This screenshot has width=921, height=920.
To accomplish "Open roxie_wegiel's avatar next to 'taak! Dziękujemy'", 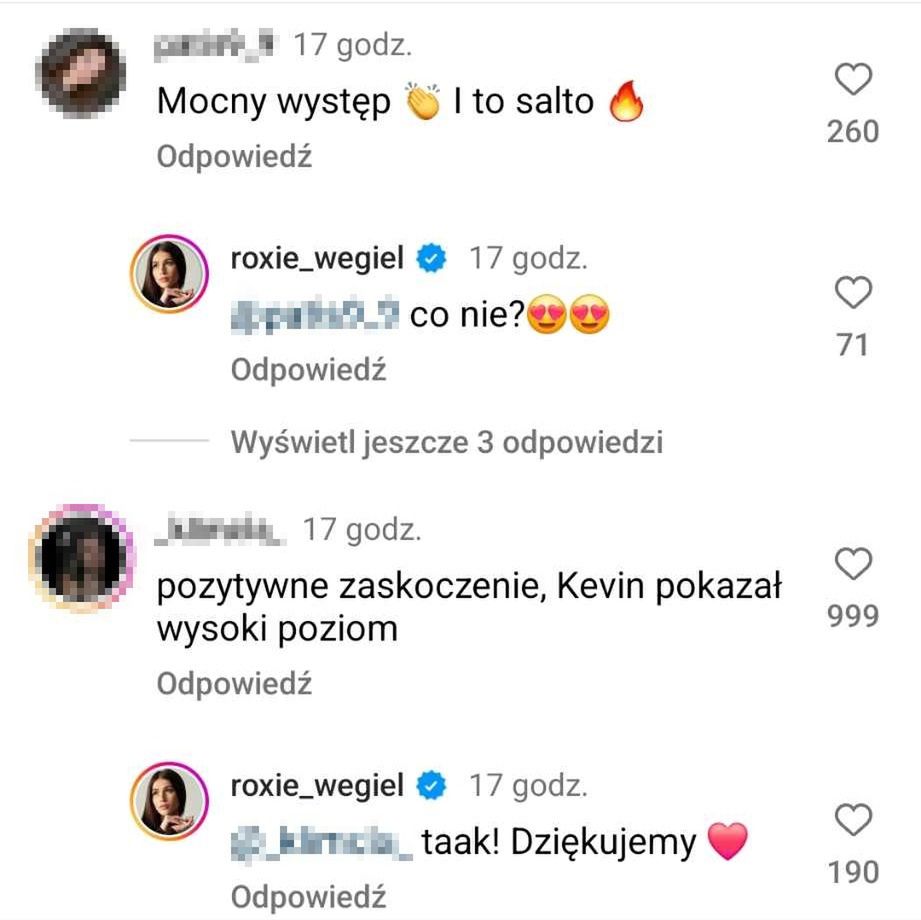I will click(x=169, y=800).
